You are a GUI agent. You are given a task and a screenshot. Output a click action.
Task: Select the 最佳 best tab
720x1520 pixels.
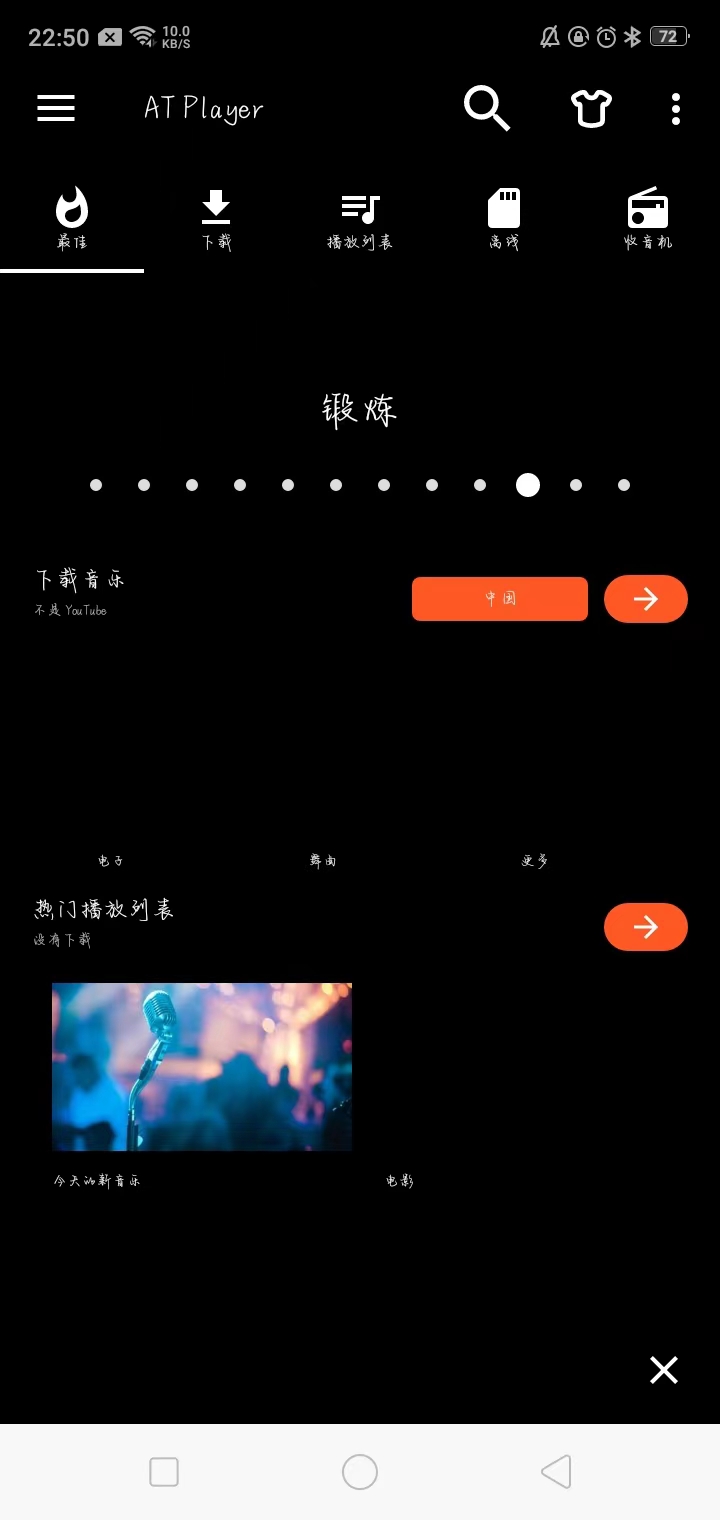click(71, 212)
